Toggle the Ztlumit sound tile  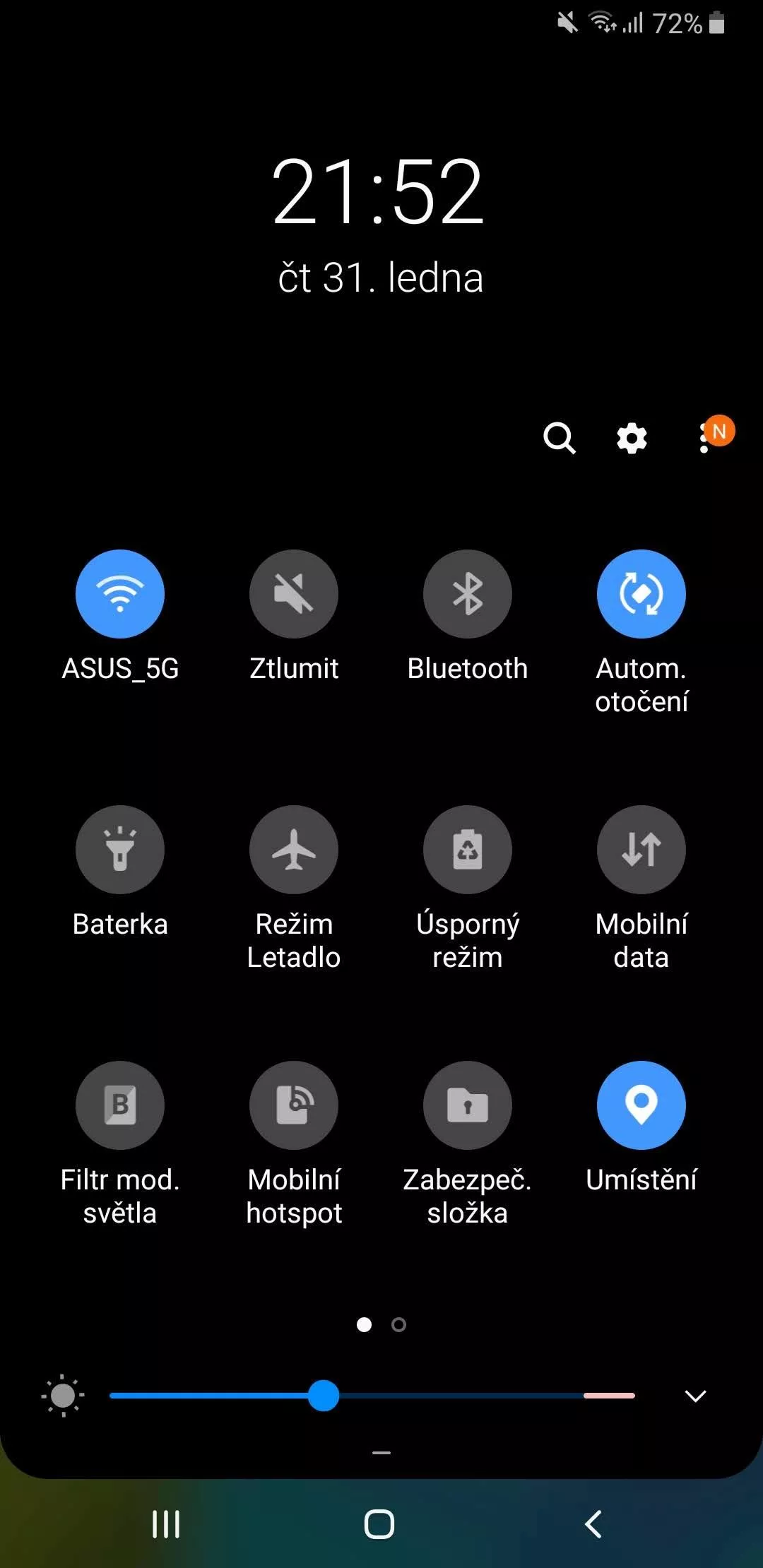(x=294, y=594)
